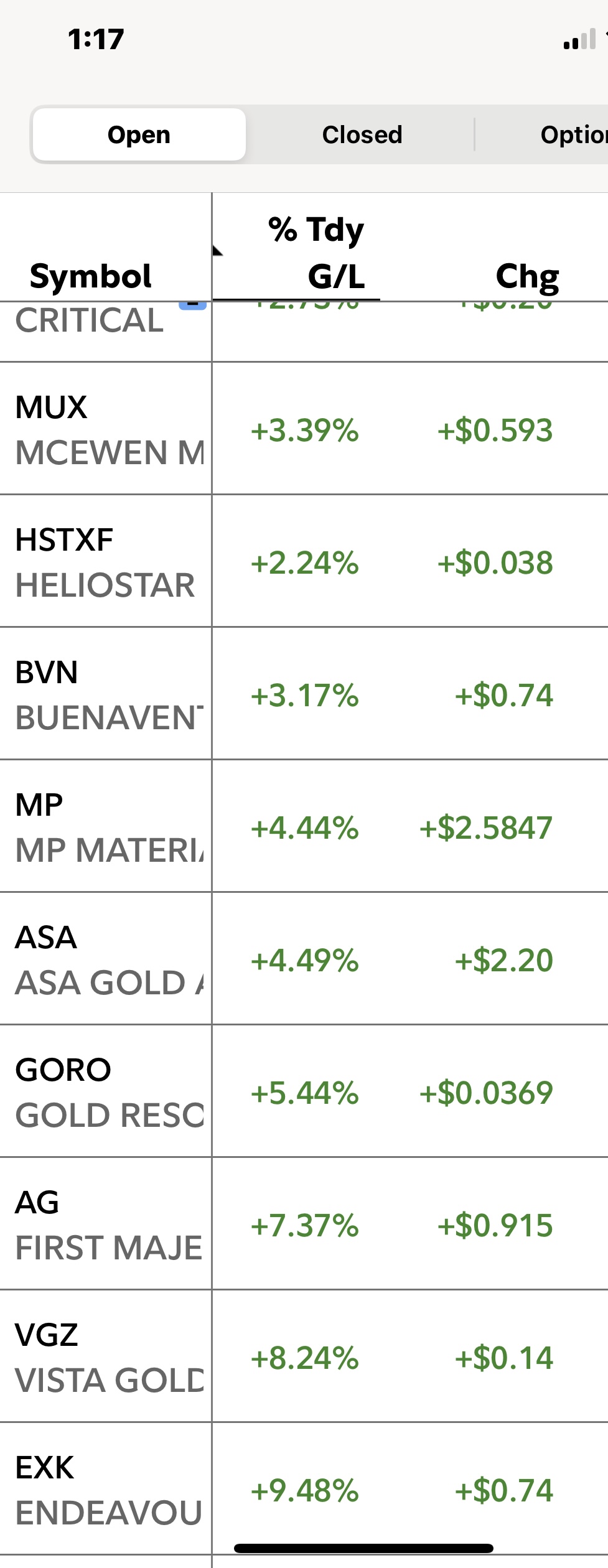Select the Open positions tab
This screenshot has height=1568, width=608.
(x=139, y=135)
